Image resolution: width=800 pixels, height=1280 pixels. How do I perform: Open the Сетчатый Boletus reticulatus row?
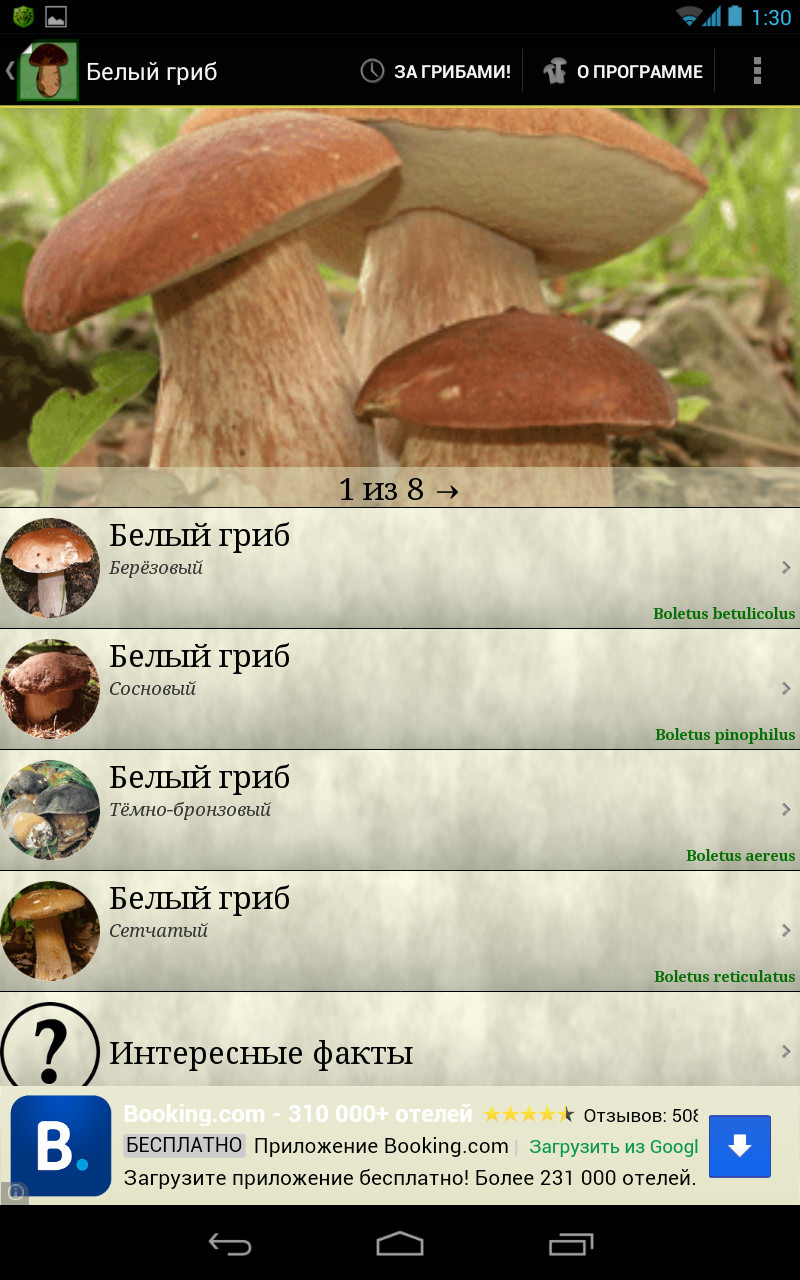tap(400, 931)
